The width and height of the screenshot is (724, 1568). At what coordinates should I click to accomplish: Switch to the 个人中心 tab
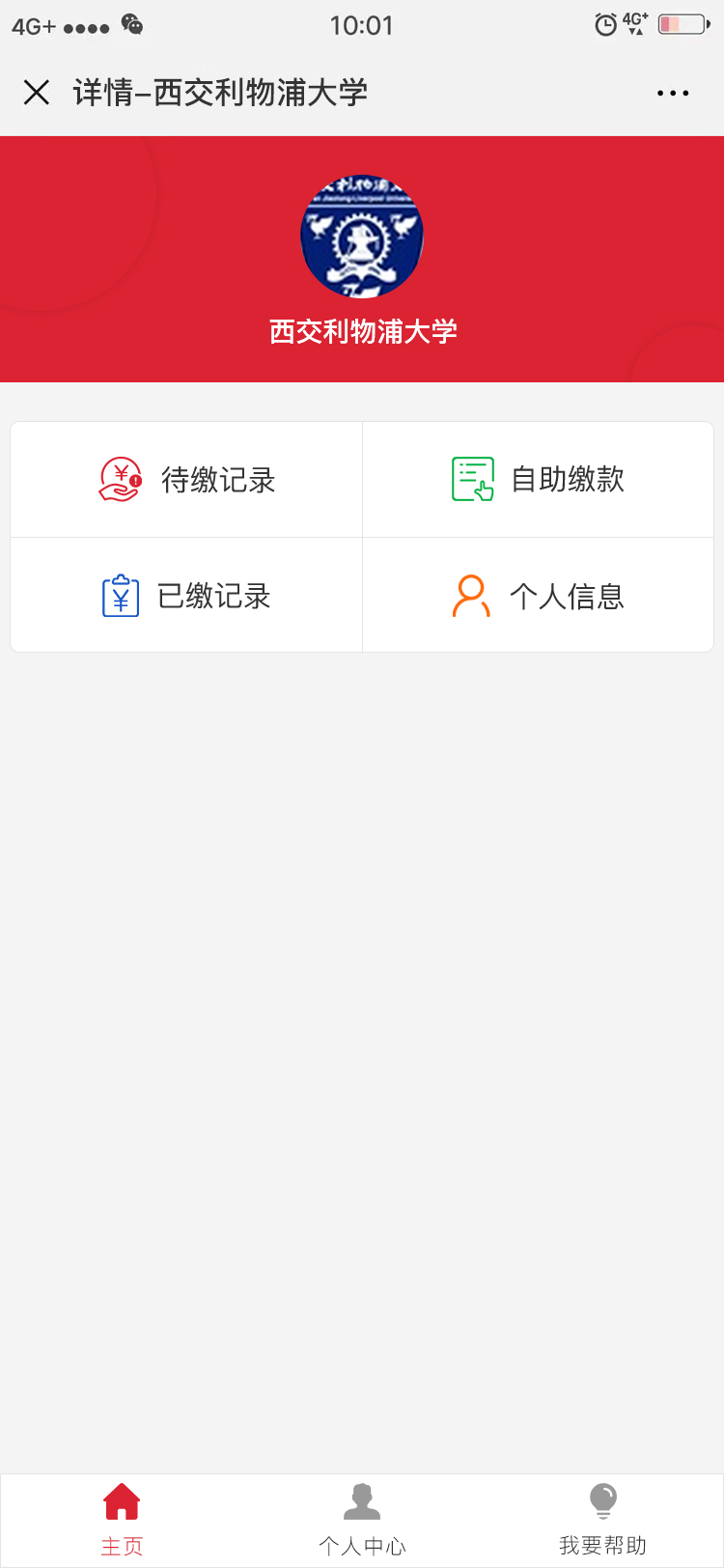362,1520
